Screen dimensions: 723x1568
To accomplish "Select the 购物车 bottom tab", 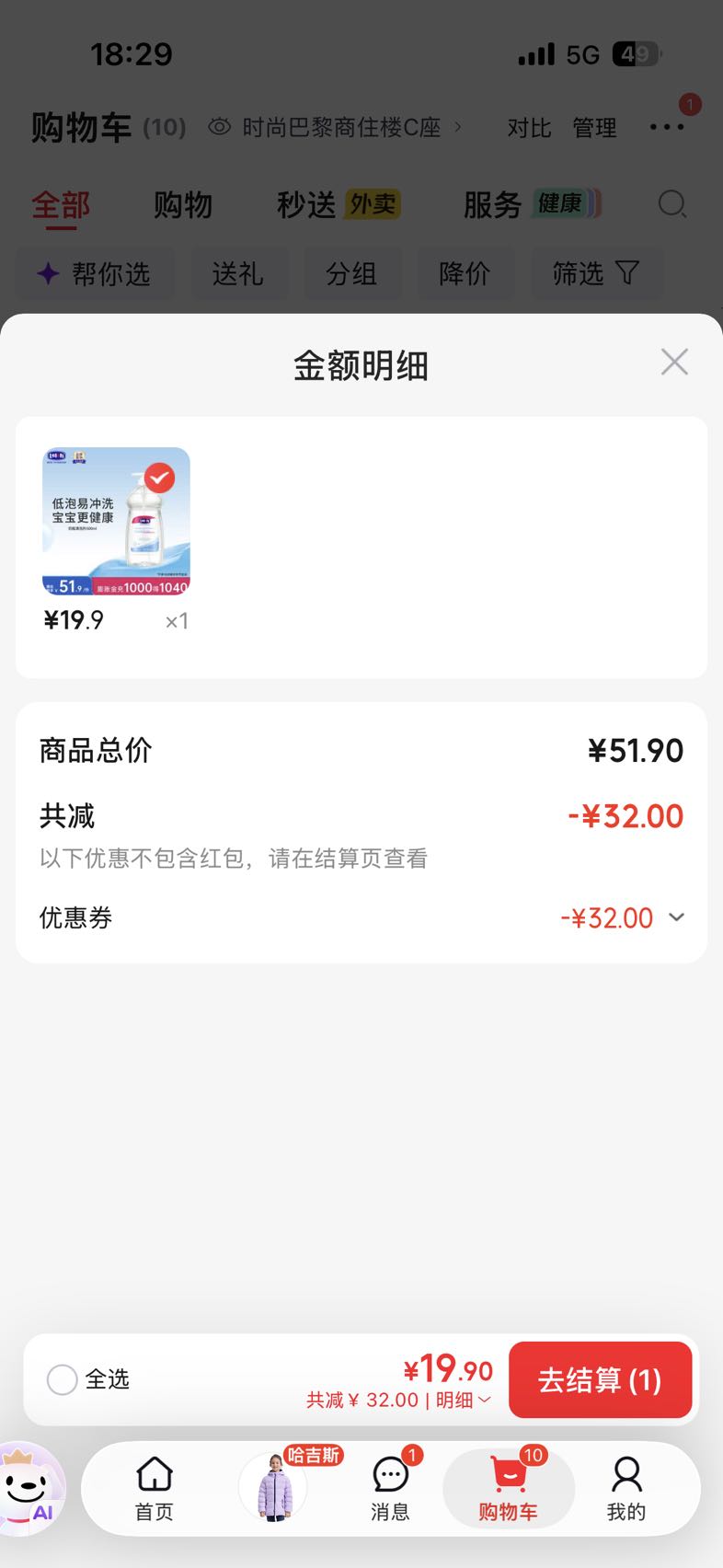I will [x=509, y=1489].
